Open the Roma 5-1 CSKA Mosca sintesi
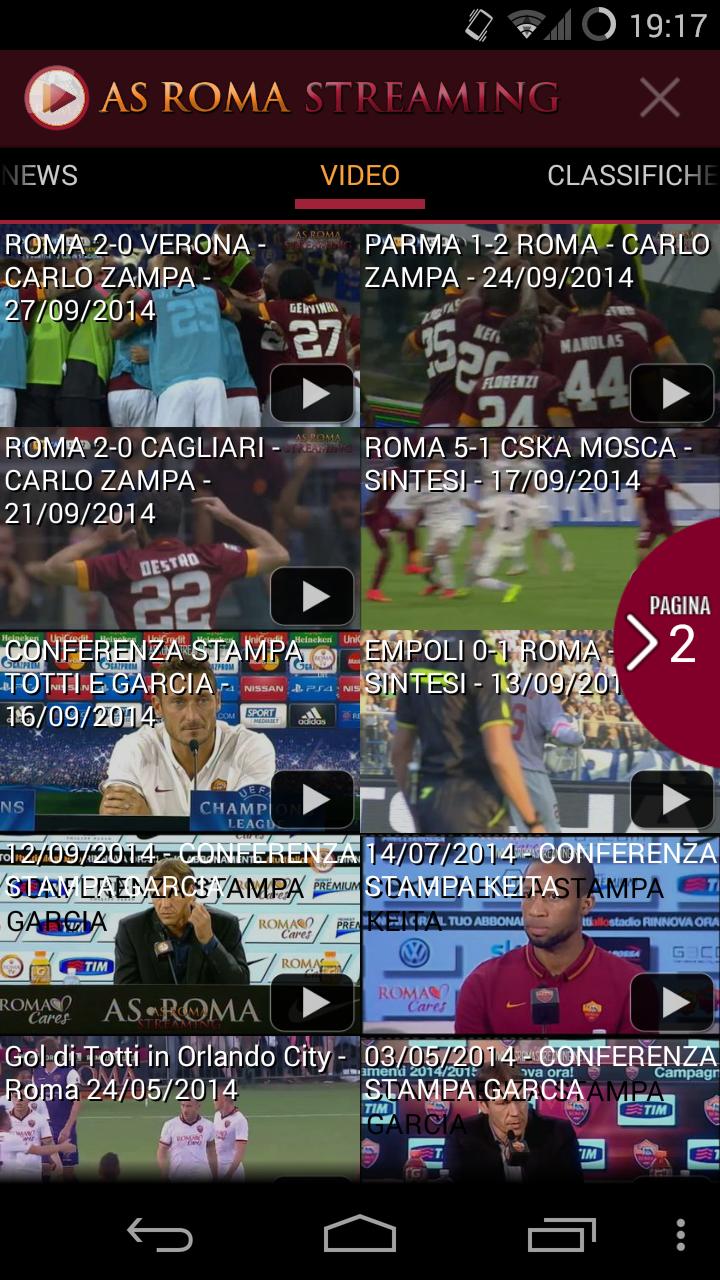This screenshot has width=720, height=1280. coord(490,530)
